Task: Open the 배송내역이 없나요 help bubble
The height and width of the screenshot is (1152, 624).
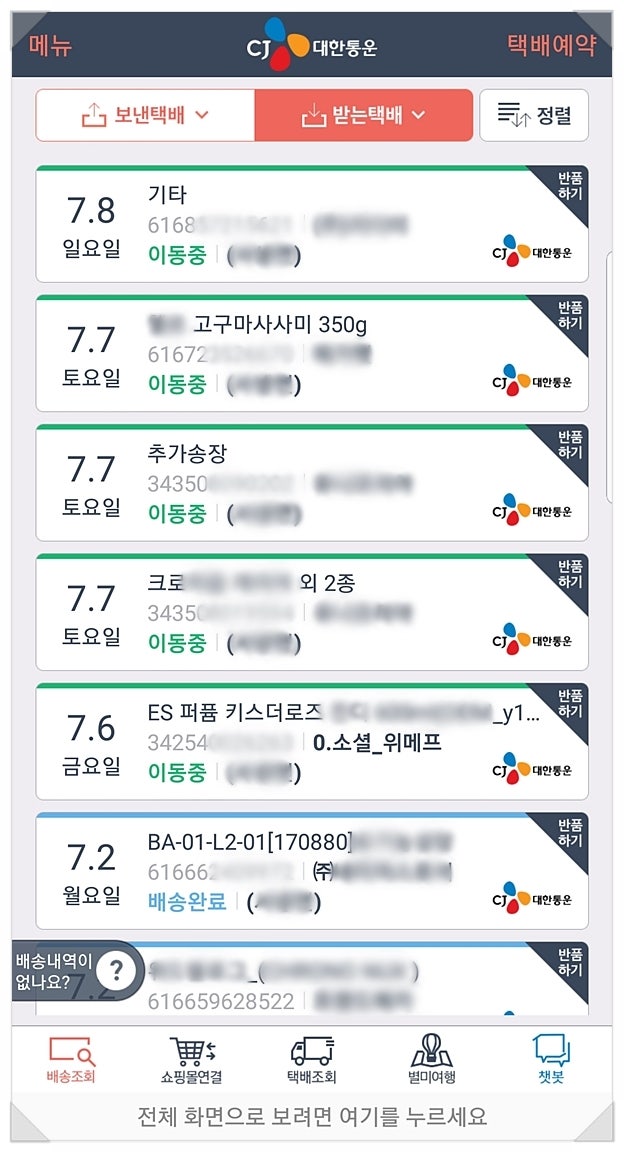Action: pyautogui.click(x=77, y=971)
